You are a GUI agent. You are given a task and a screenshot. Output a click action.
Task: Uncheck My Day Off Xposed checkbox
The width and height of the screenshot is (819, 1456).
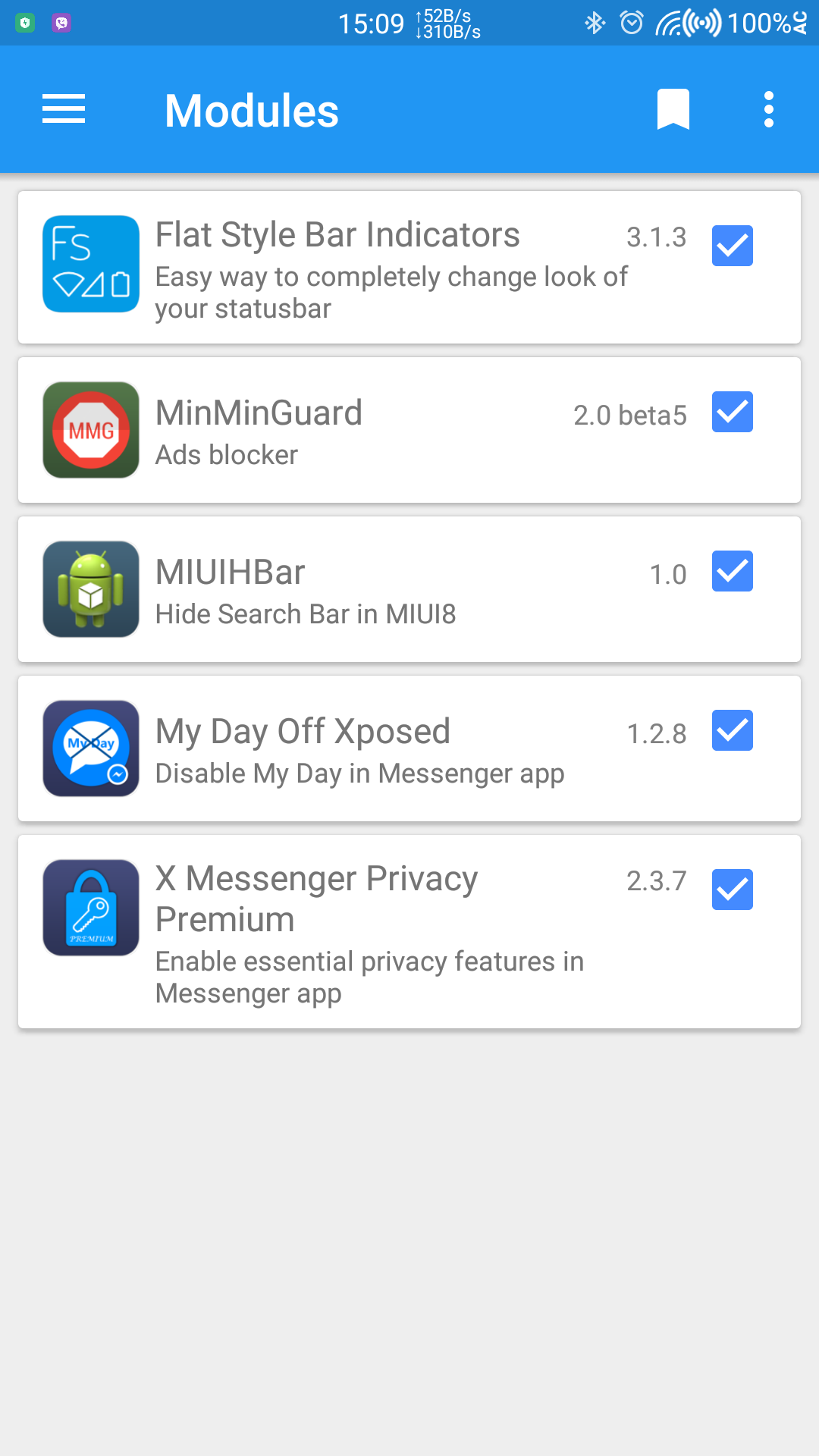coord(732,730)
